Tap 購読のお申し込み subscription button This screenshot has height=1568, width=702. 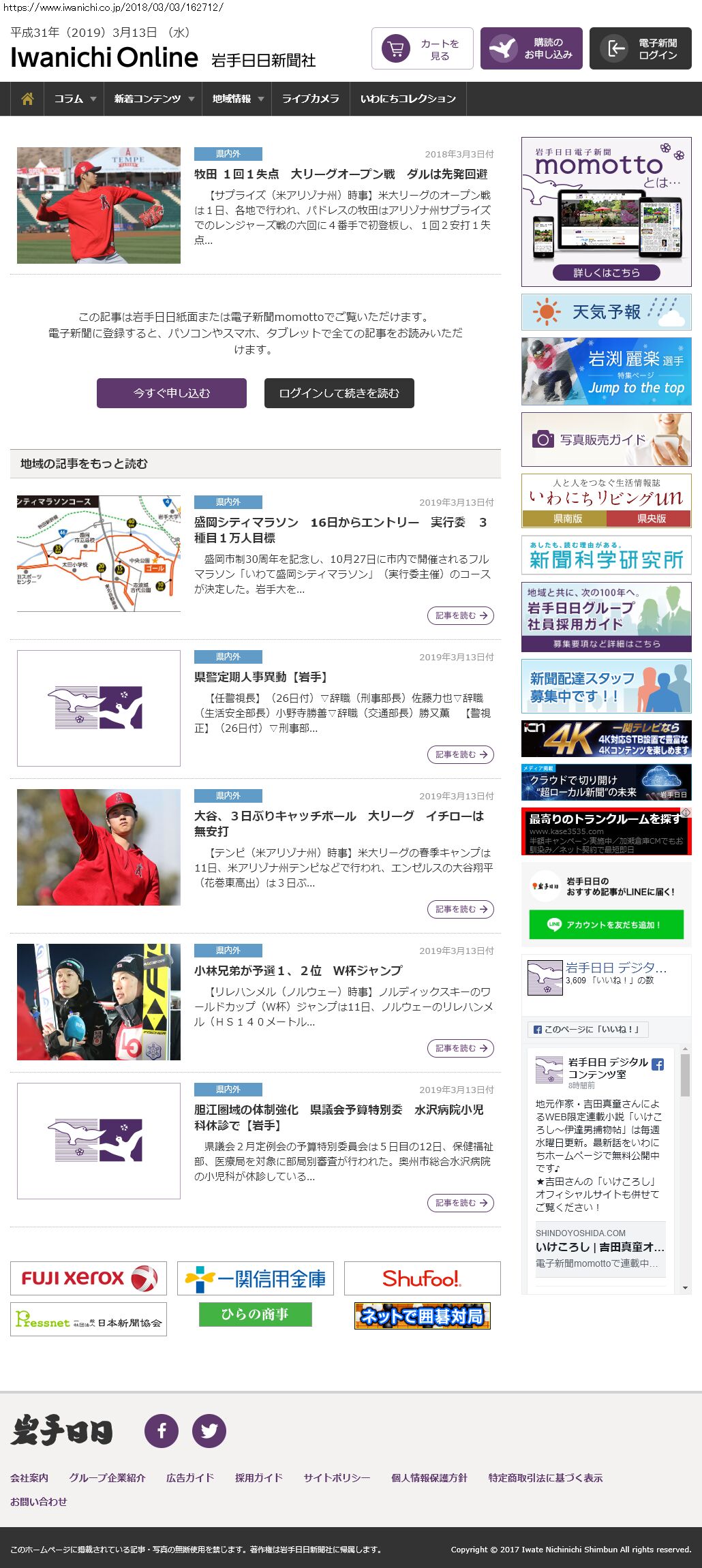coord(532,49)
